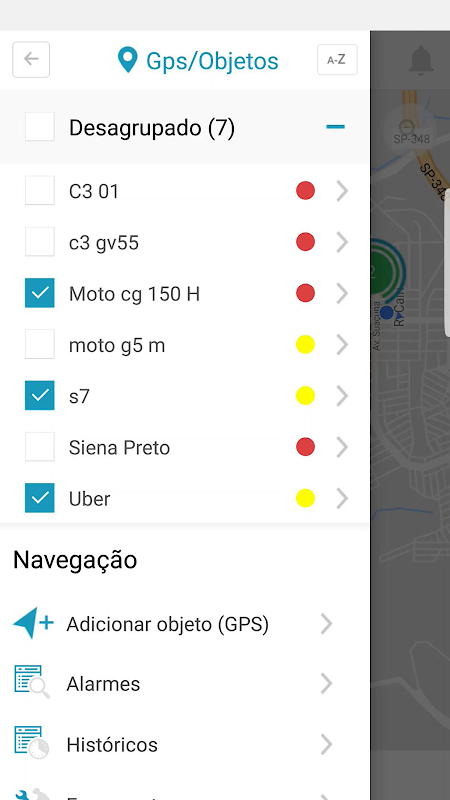The image size is (450, 800).
Task: Open details chevron for C3 01
Action: [x=342, y=191]
